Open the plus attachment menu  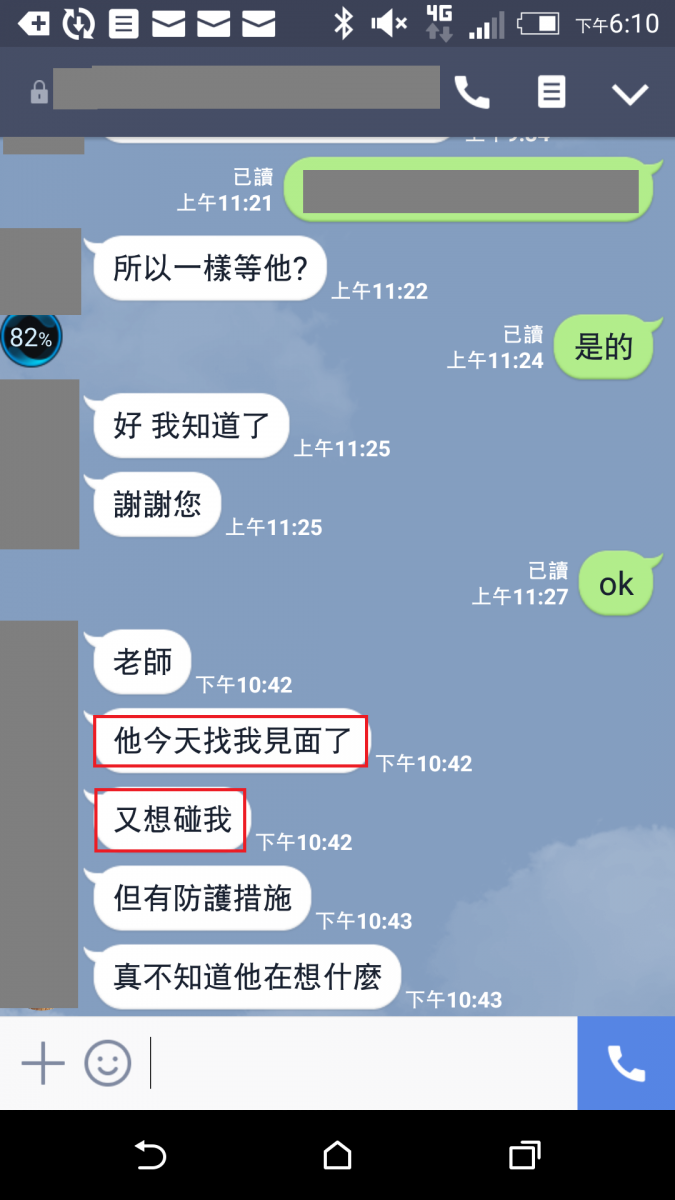click(x=43, y=1063)
